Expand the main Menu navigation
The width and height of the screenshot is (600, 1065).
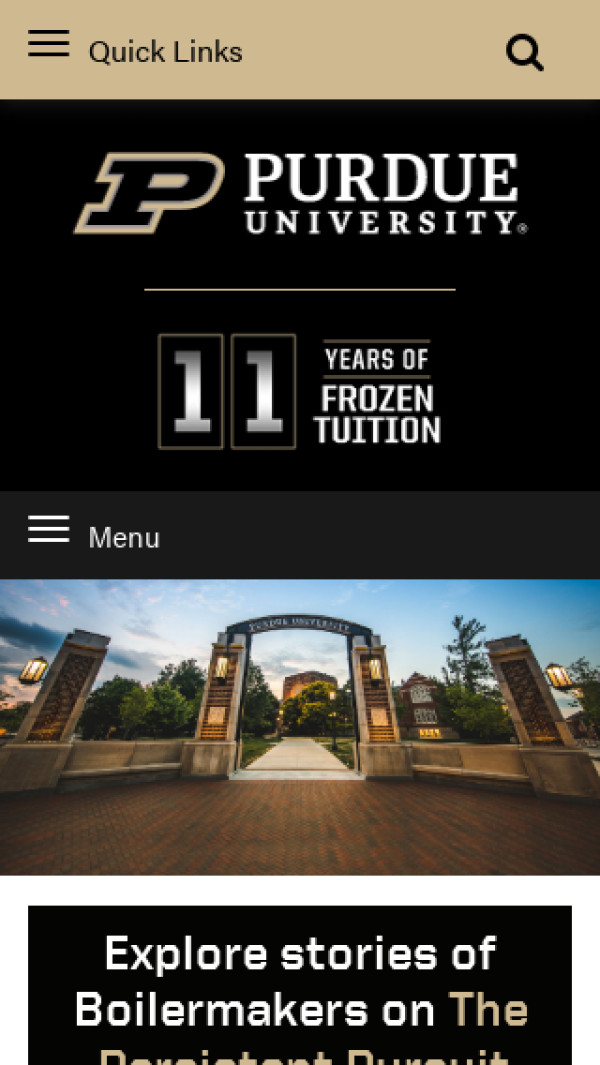(95, 536)
